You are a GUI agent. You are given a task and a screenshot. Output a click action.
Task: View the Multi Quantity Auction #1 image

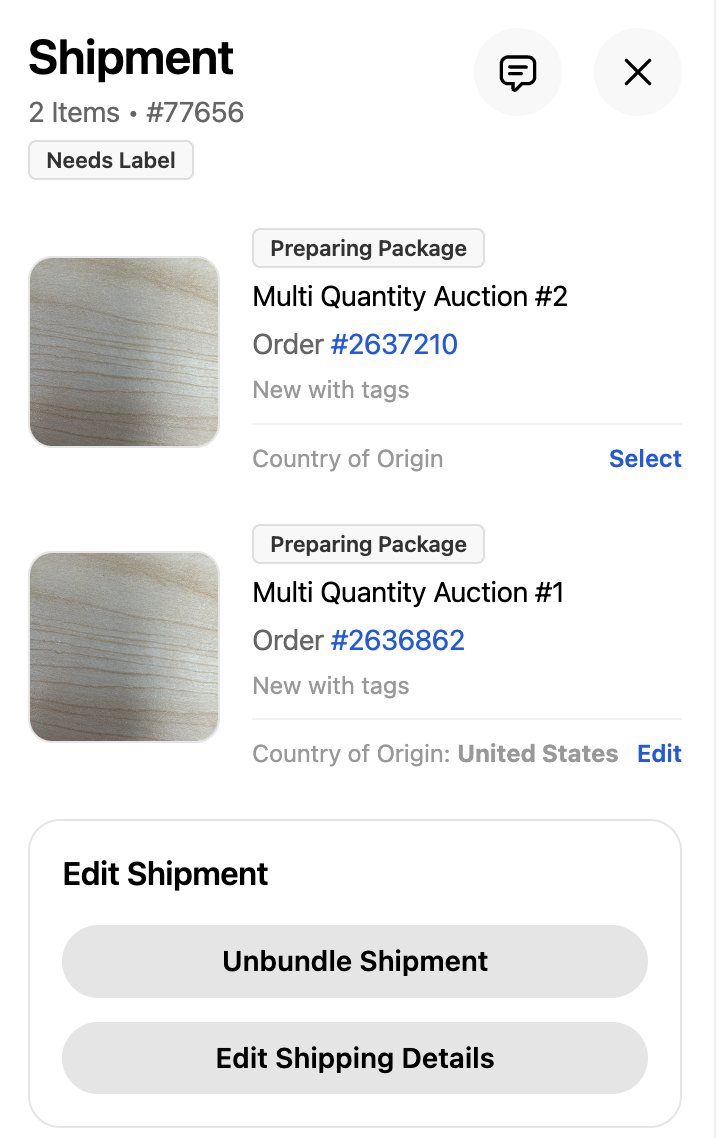(x=124, y=647)
